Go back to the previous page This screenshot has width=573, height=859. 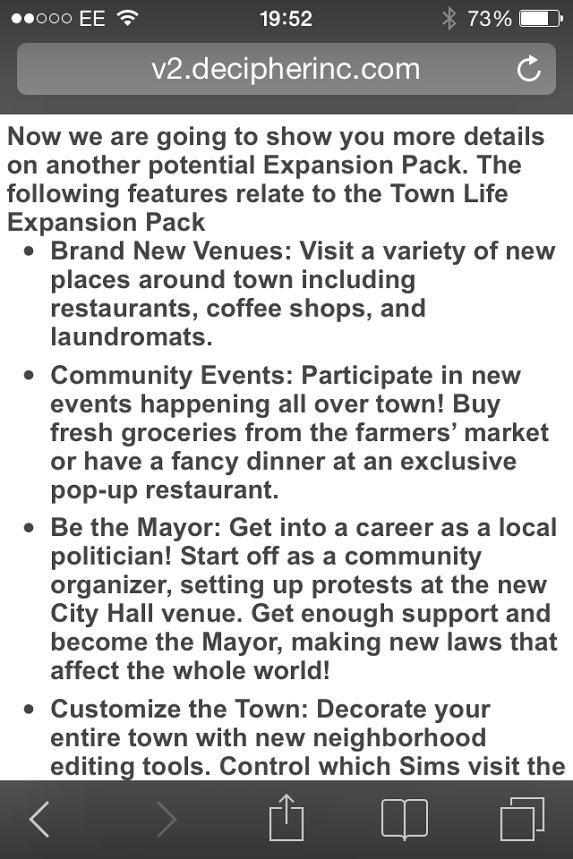(x=39, y=819)
